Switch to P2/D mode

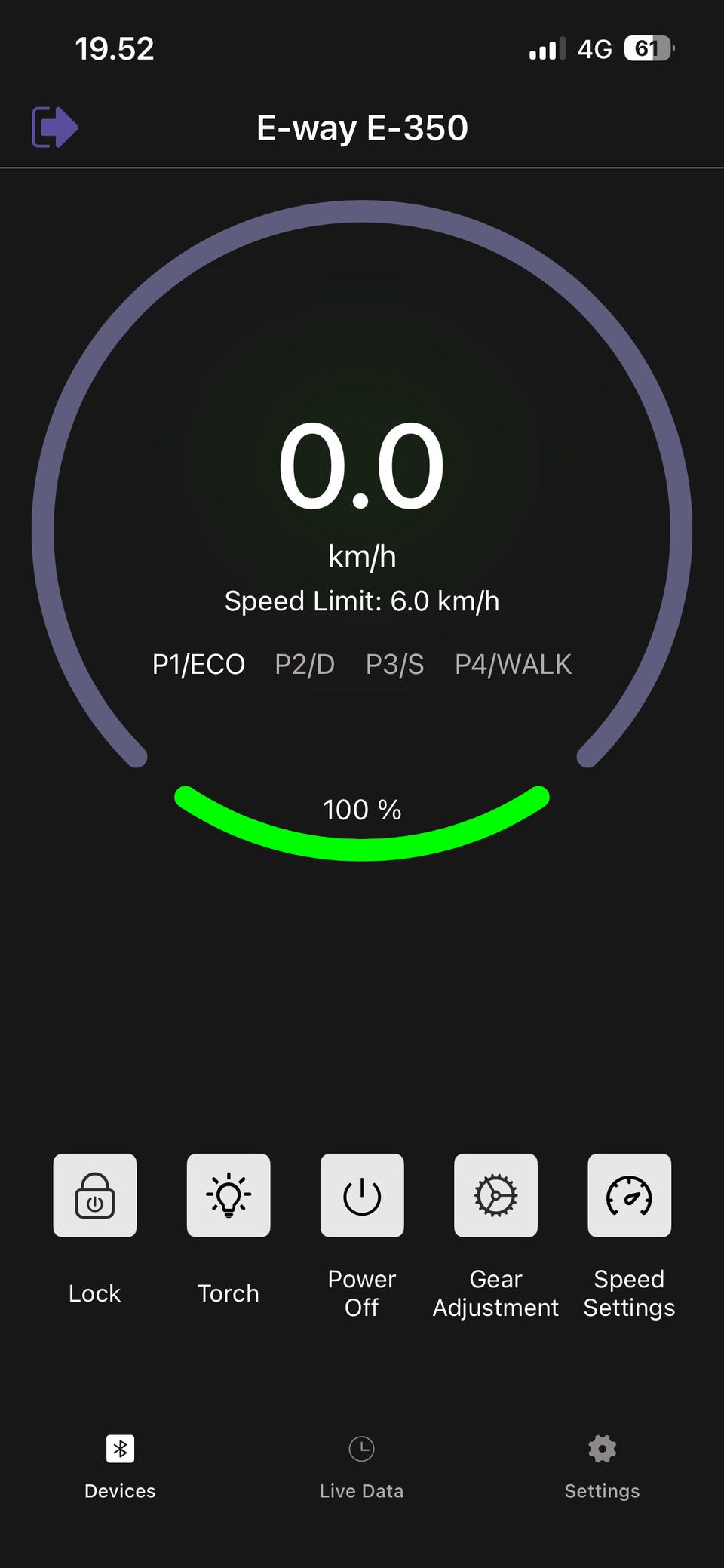[x=305, y=664]
